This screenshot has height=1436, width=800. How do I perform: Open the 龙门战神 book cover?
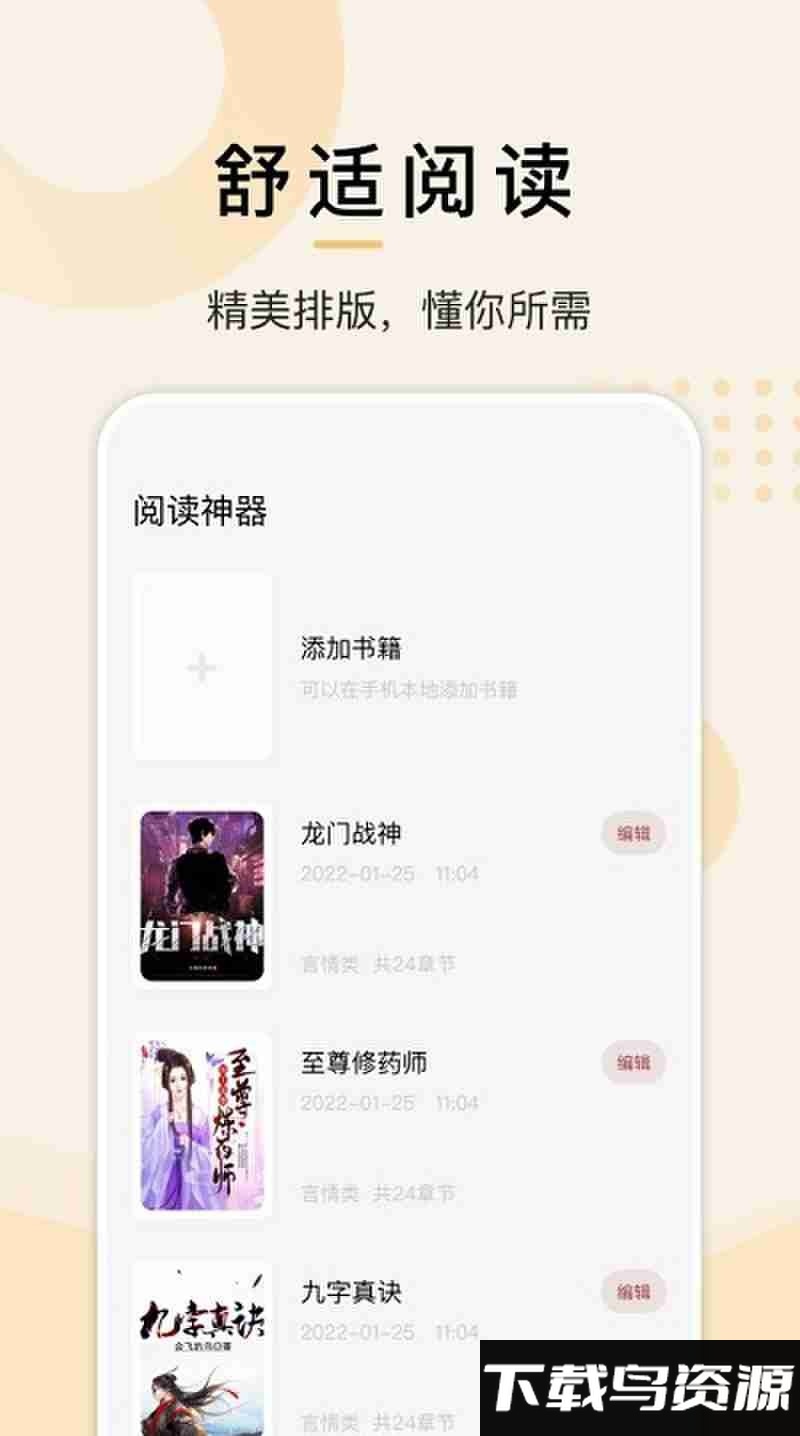coord(201,895)
